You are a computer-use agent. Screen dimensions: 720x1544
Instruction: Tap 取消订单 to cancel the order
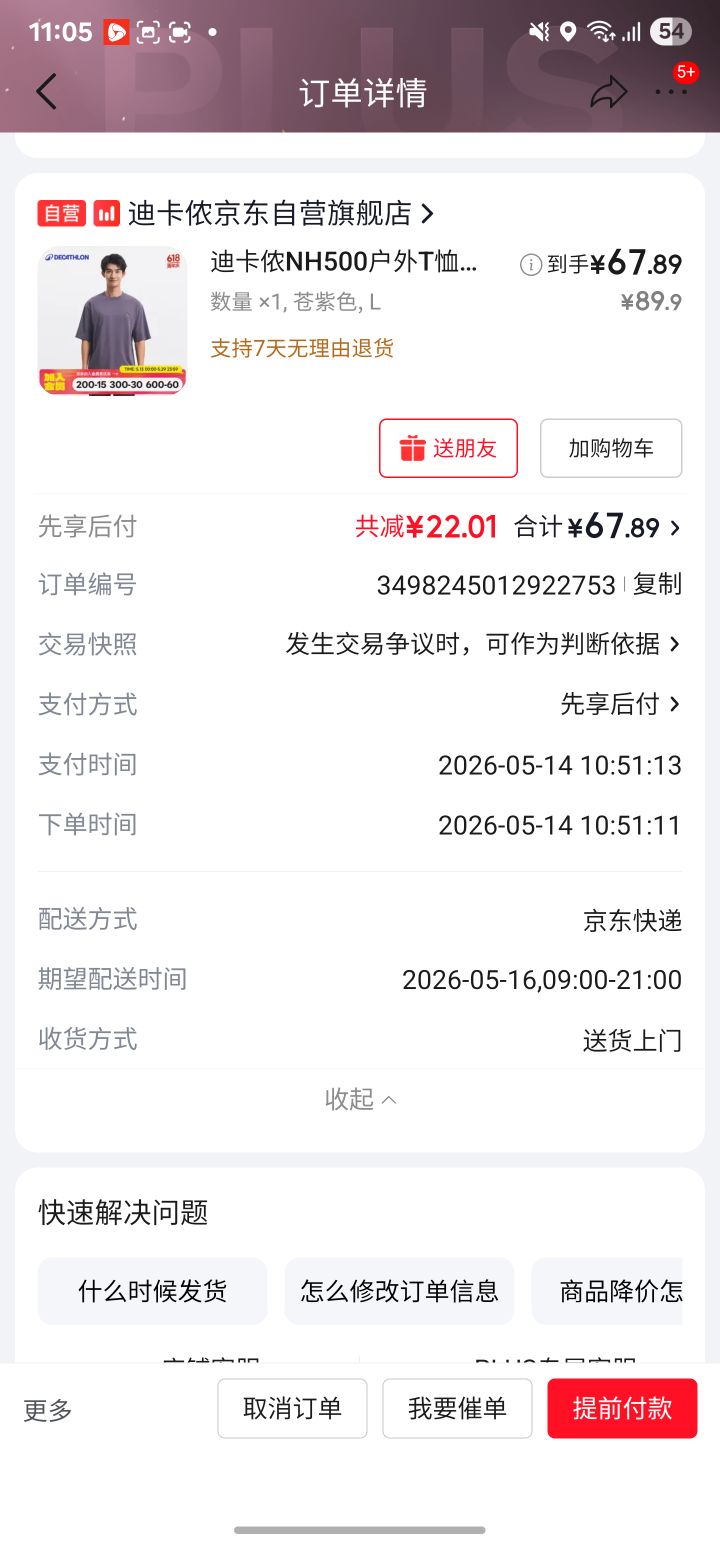tap(292, 1408)
